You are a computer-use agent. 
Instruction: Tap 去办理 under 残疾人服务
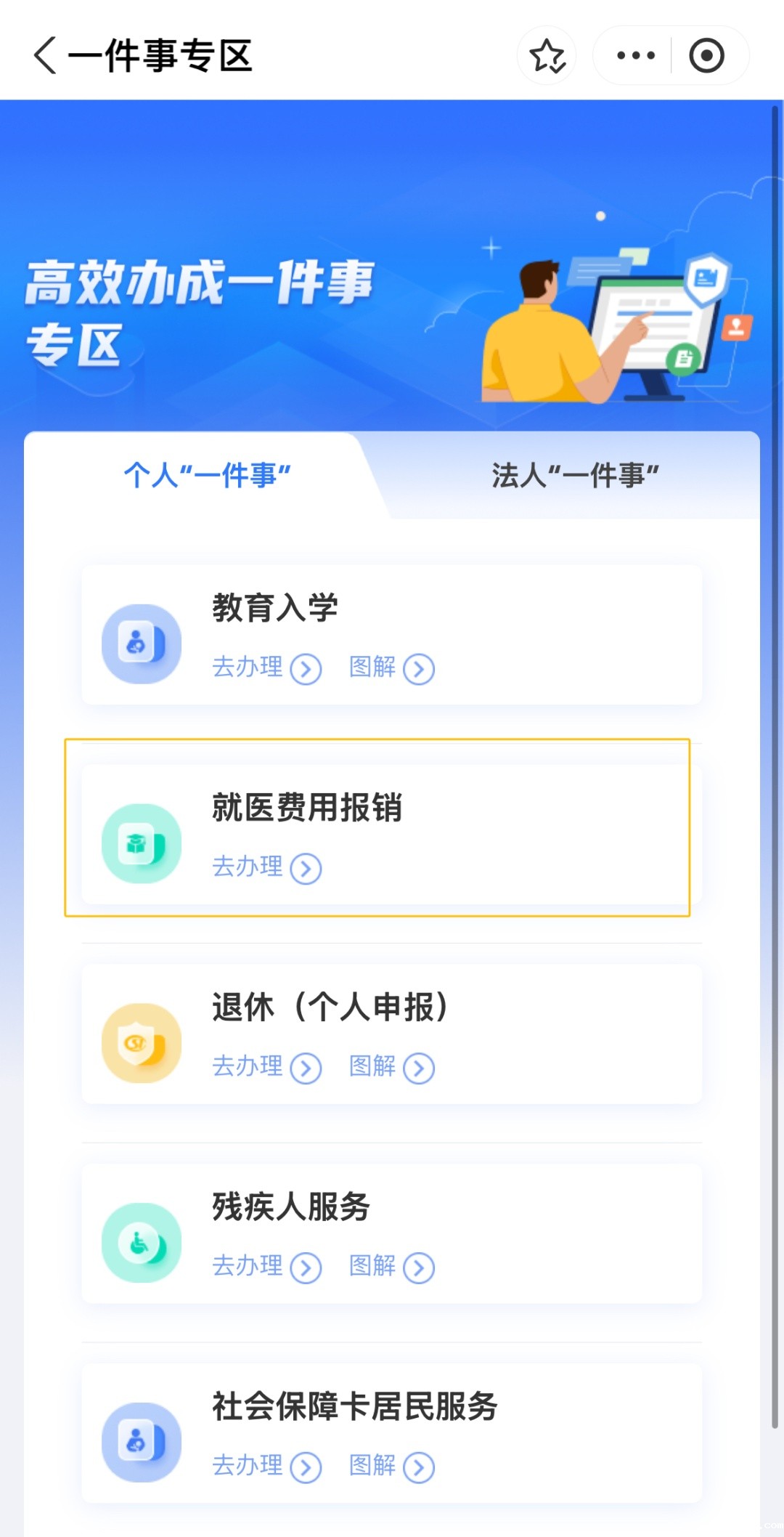266,1267
